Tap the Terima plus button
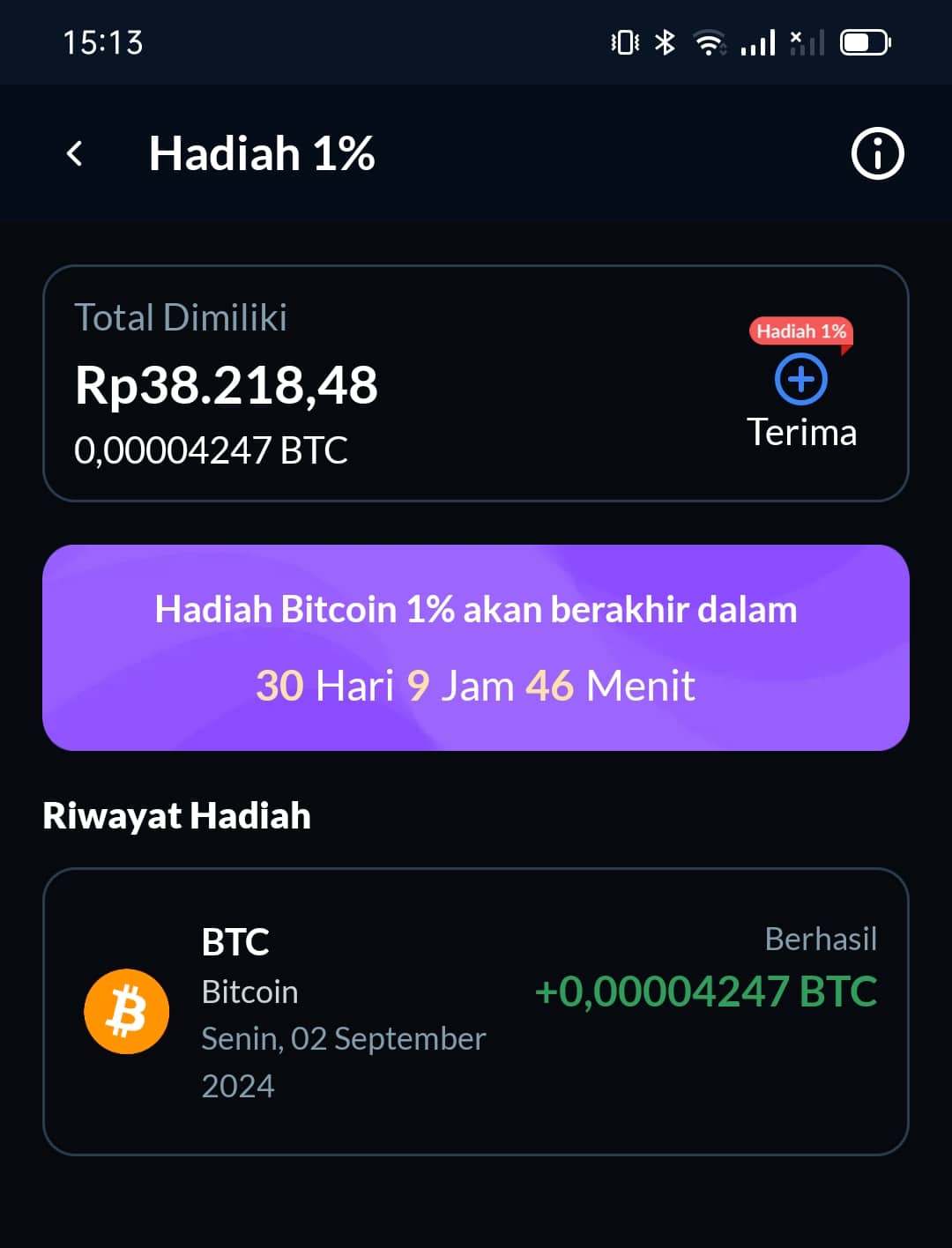 (x=800, y=381)
